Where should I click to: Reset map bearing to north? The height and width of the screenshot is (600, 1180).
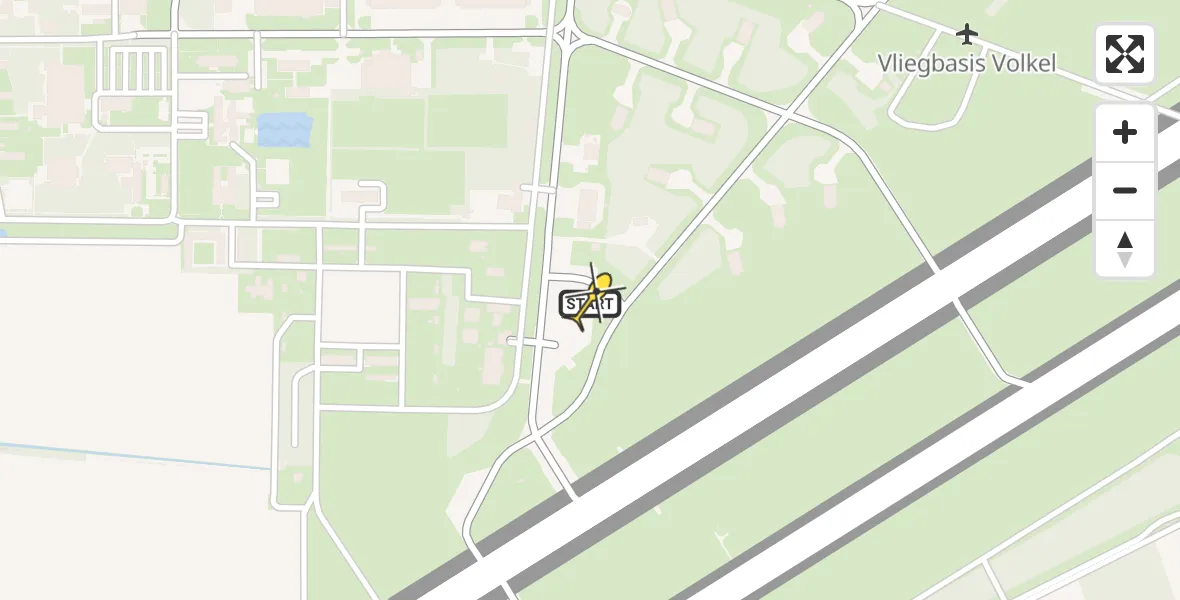point(1125,249)
